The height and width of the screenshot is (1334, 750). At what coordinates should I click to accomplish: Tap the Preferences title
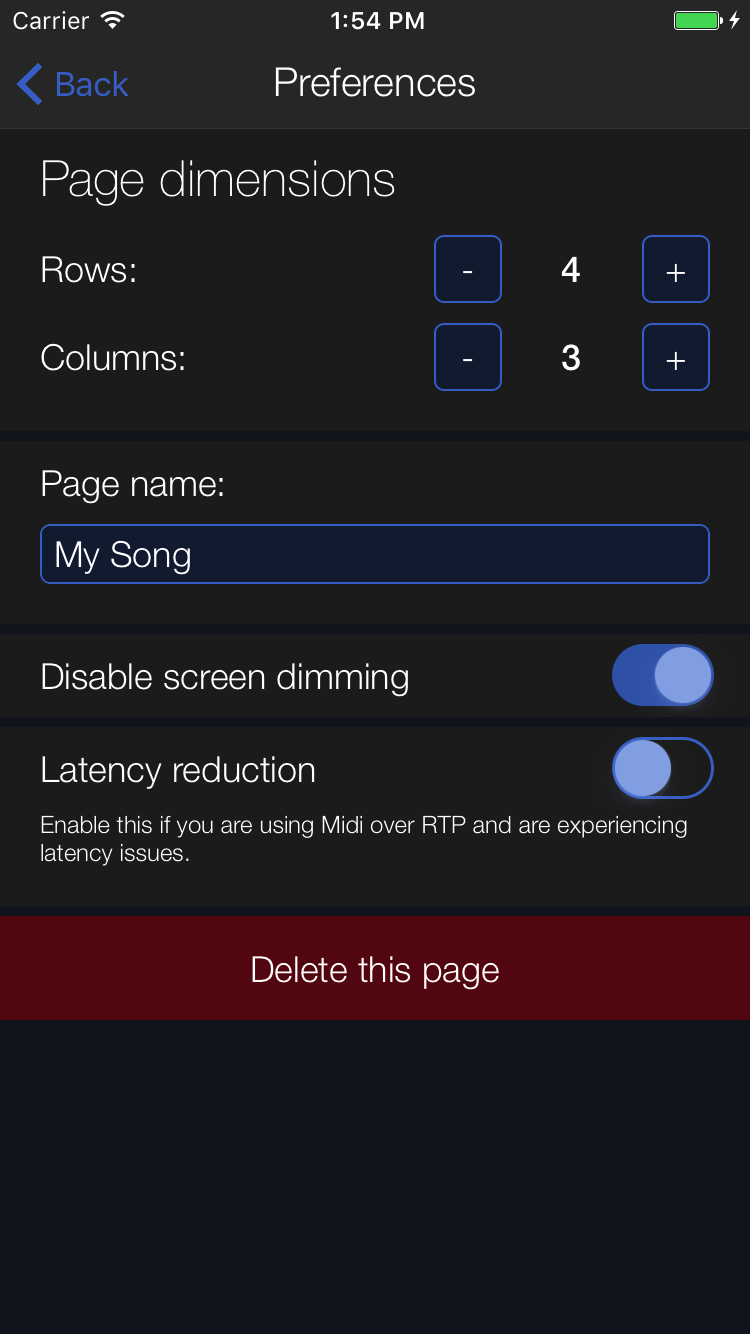click(374, 83)
